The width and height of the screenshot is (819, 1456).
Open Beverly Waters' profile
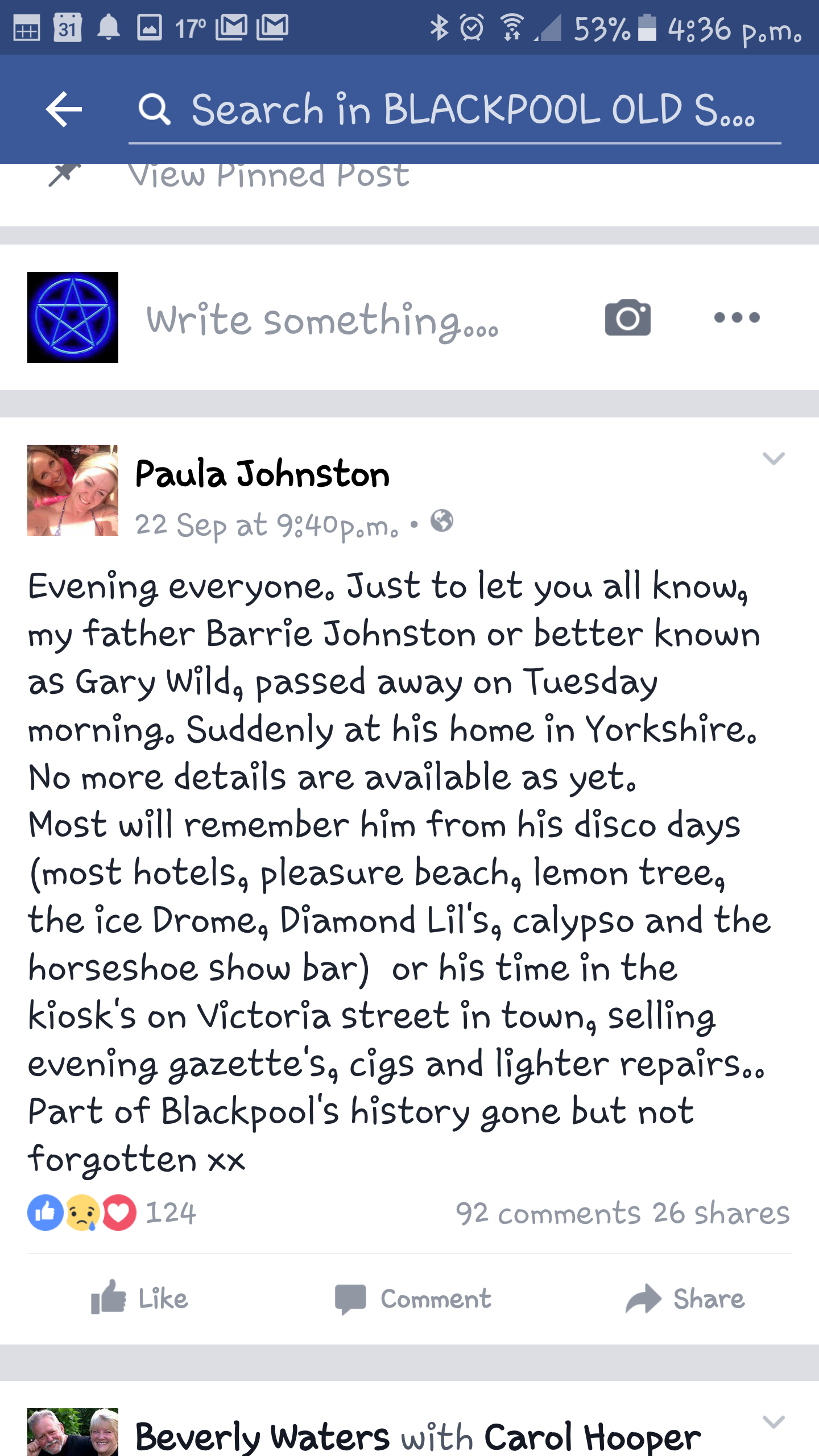pyautogui.click(x=262, y=1437)
